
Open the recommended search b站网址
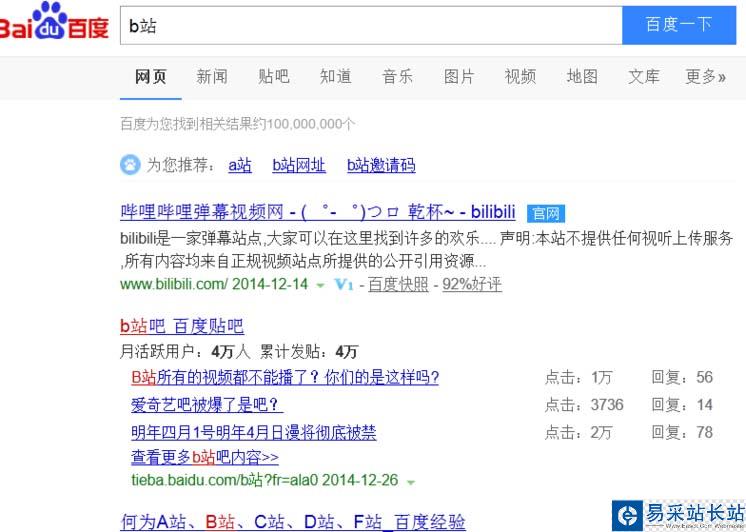tap(298, 165)
